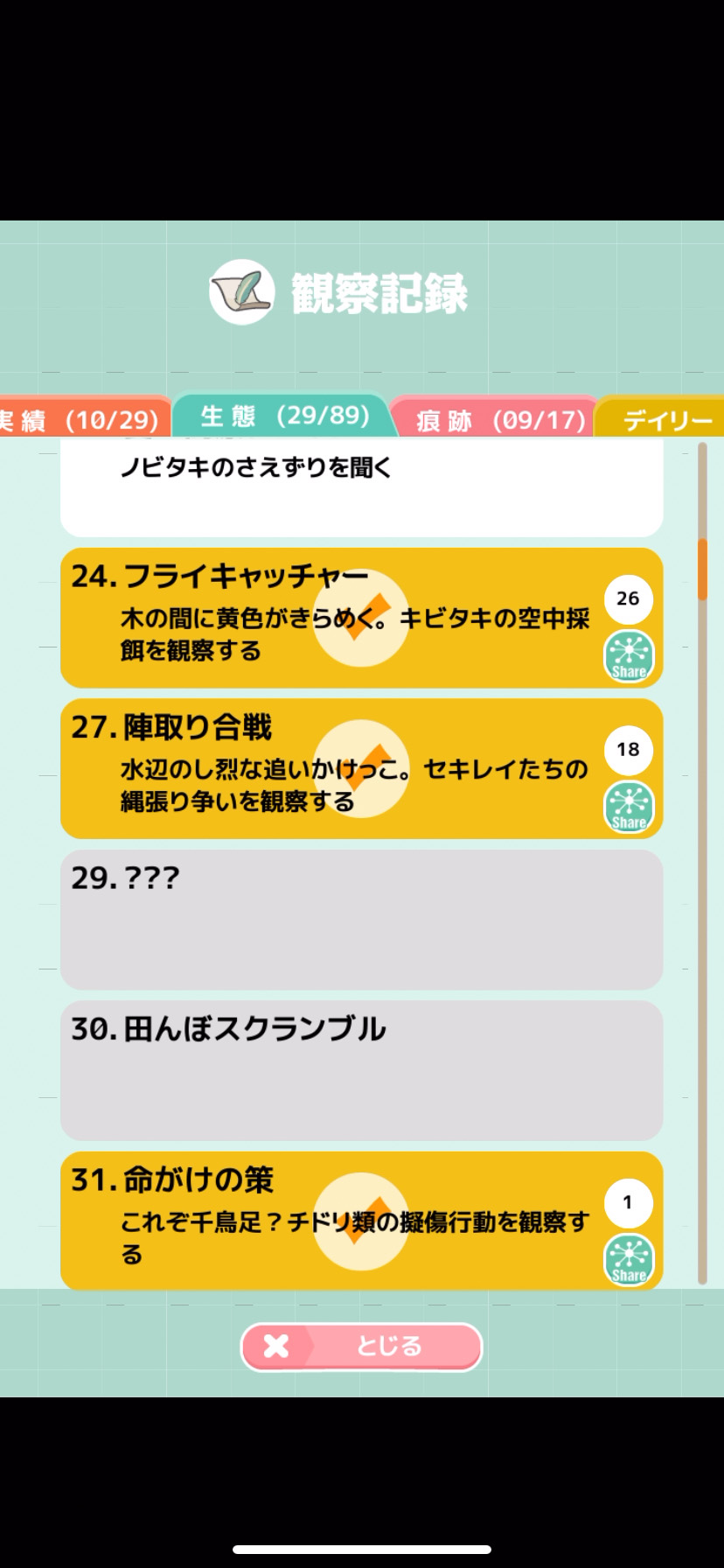This screenshot has height=1568, width=724.
Task: Tap the 30. 田んぼスクランブル entry
Action: tap(361, 1070)
